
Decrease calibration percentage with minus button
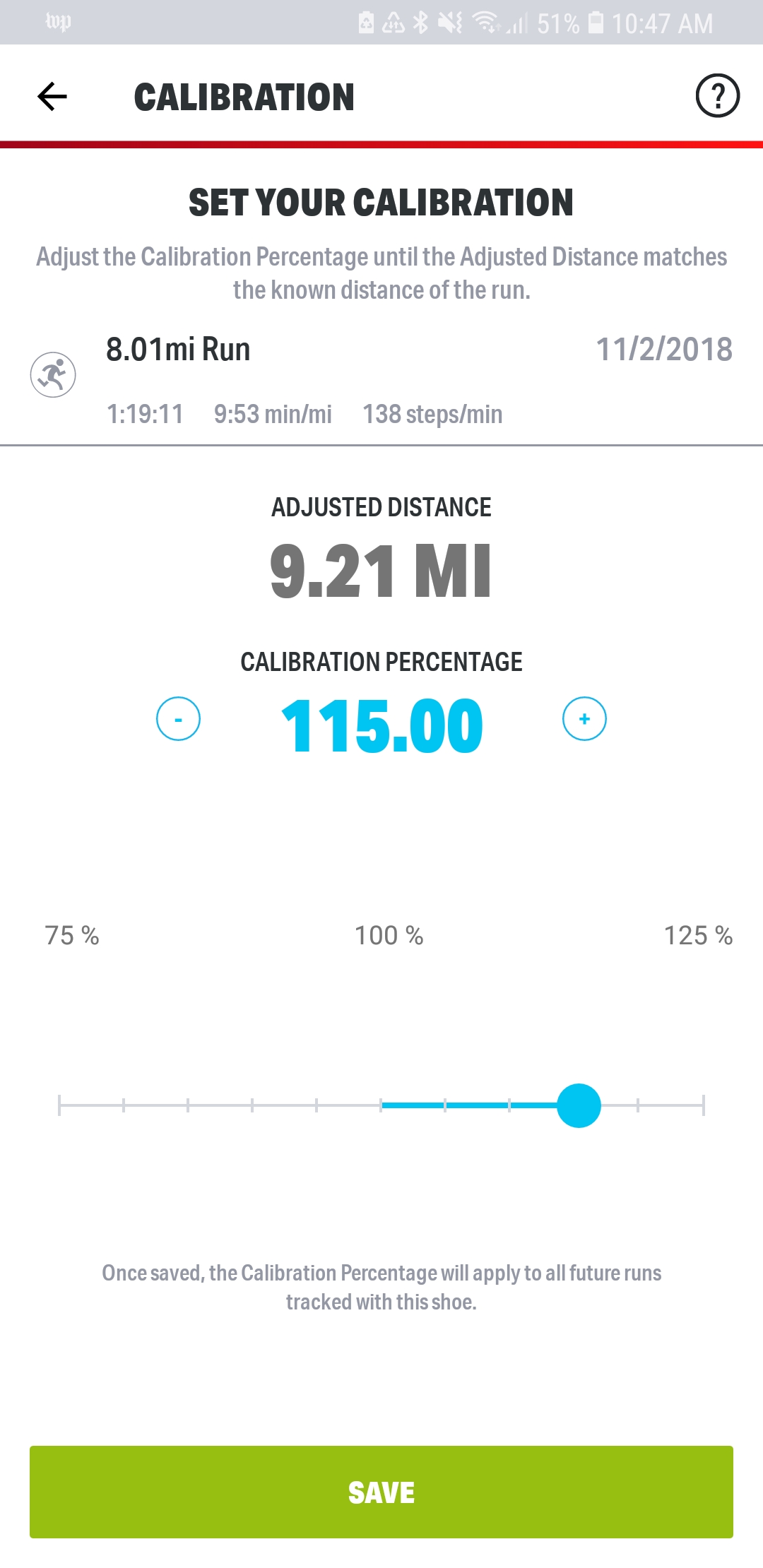click(178, 719)
